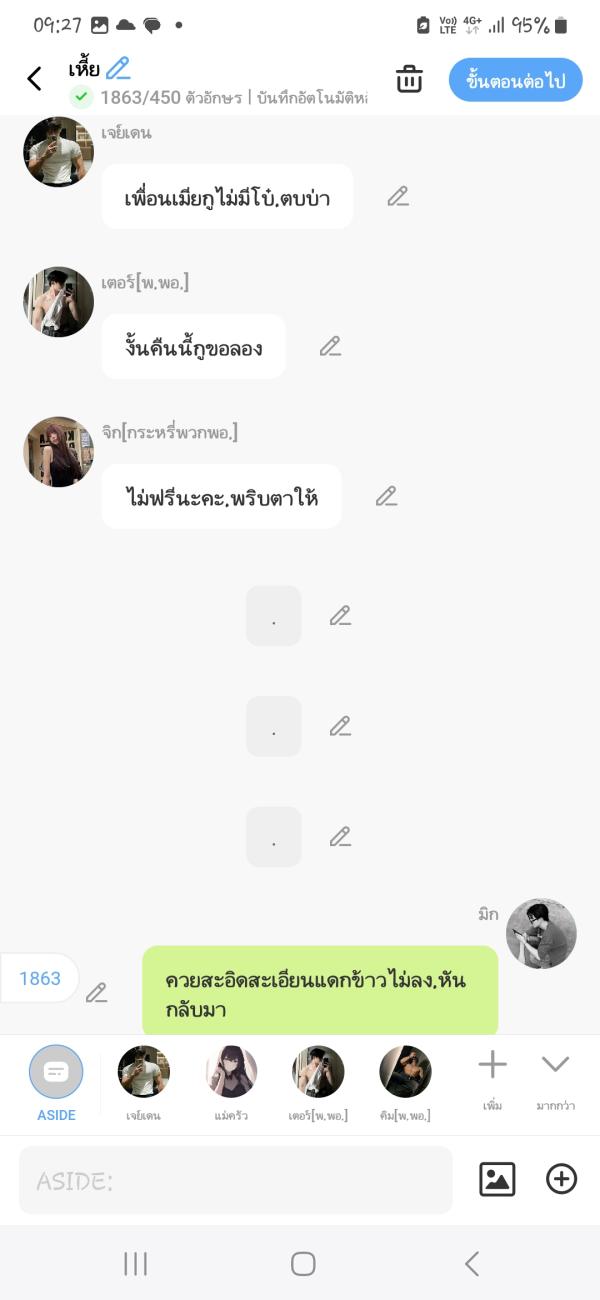Screen dimensions: 600x1300
Task: Open recent apps from the navigation bar
Action: click(135, 1264)
